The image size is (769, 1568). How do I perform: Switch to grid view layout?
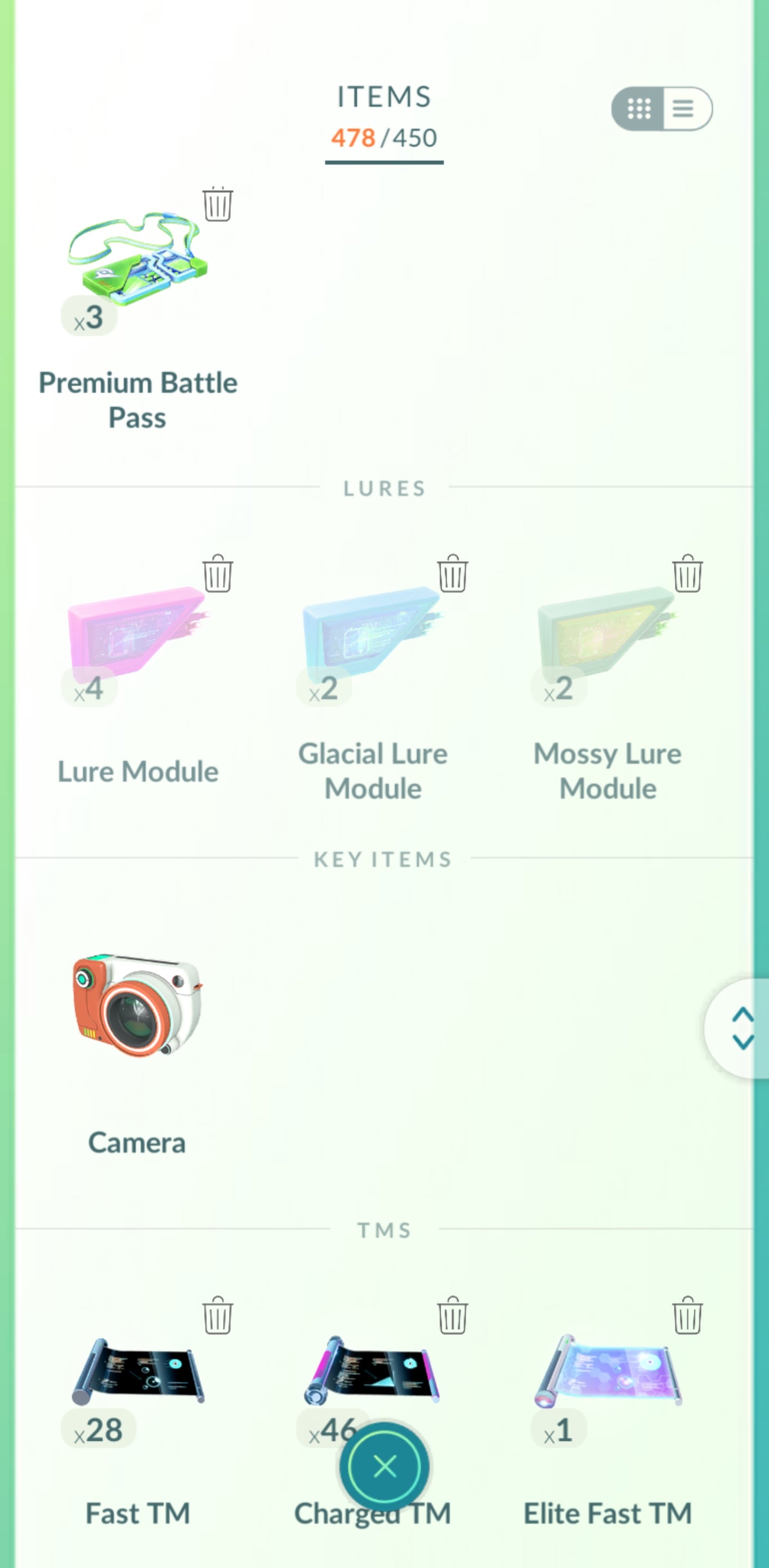[x=639, y=108]
